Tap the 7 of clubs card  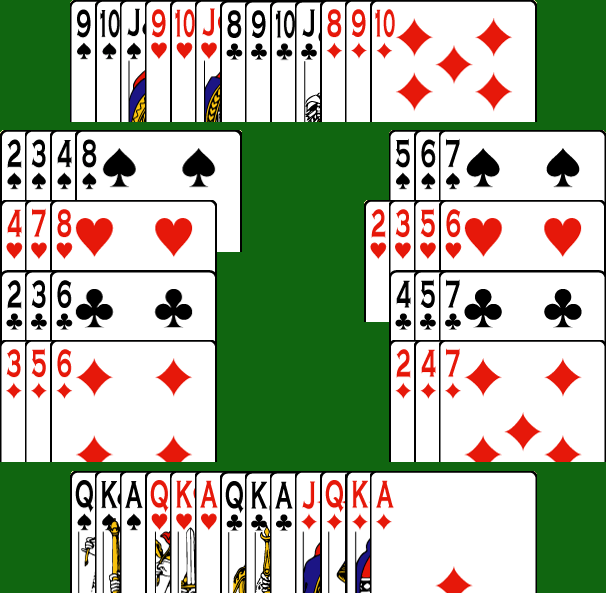tap(522, 307)
